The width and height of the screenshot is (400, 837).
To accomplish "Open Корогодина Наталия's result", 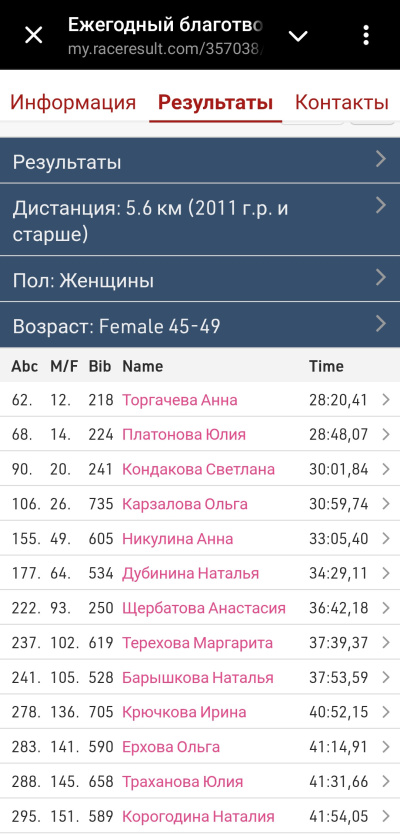I will [200, 816].
